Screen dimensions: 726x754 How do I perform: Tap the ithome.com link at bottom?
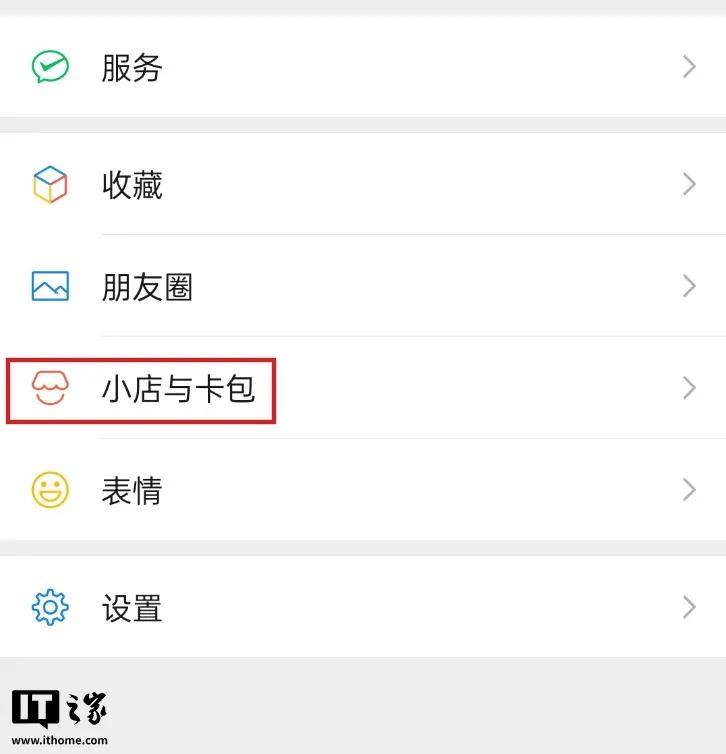tap(60, 742)
